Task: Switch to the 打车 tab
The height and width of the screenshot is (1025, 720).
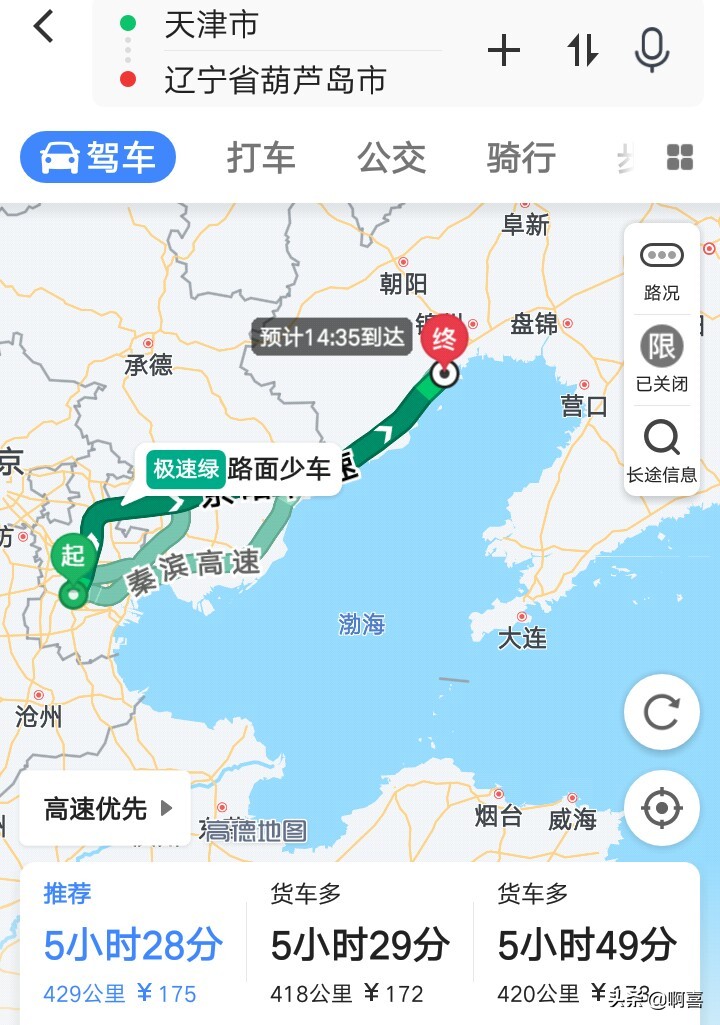Action: [x=261, y=158]
